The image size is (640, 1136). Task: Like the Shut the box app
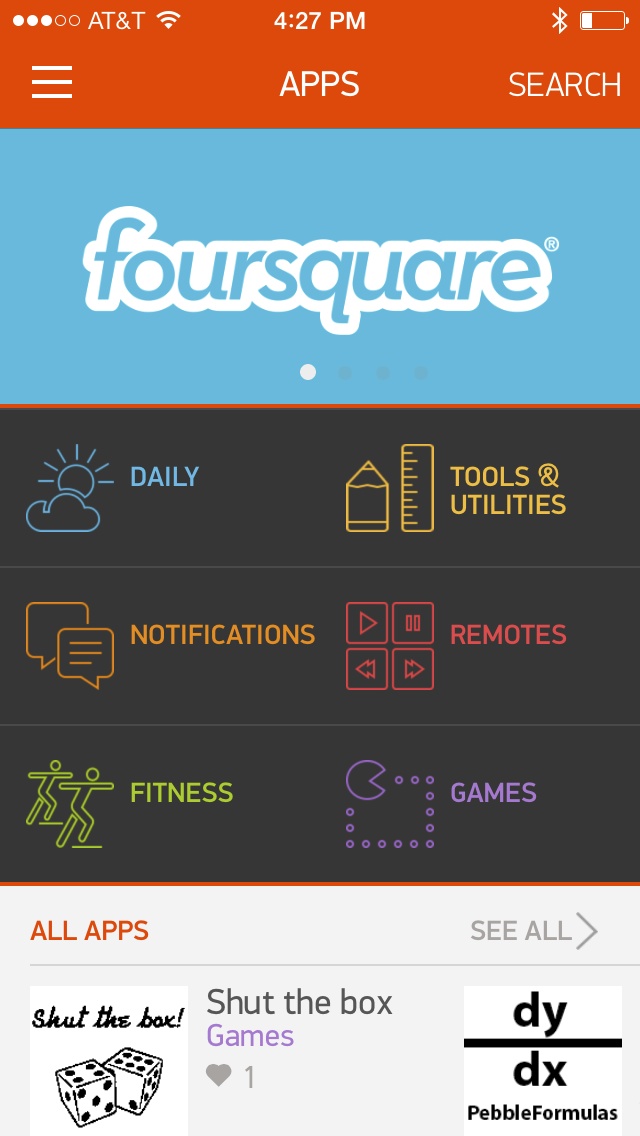[218, 1076]
